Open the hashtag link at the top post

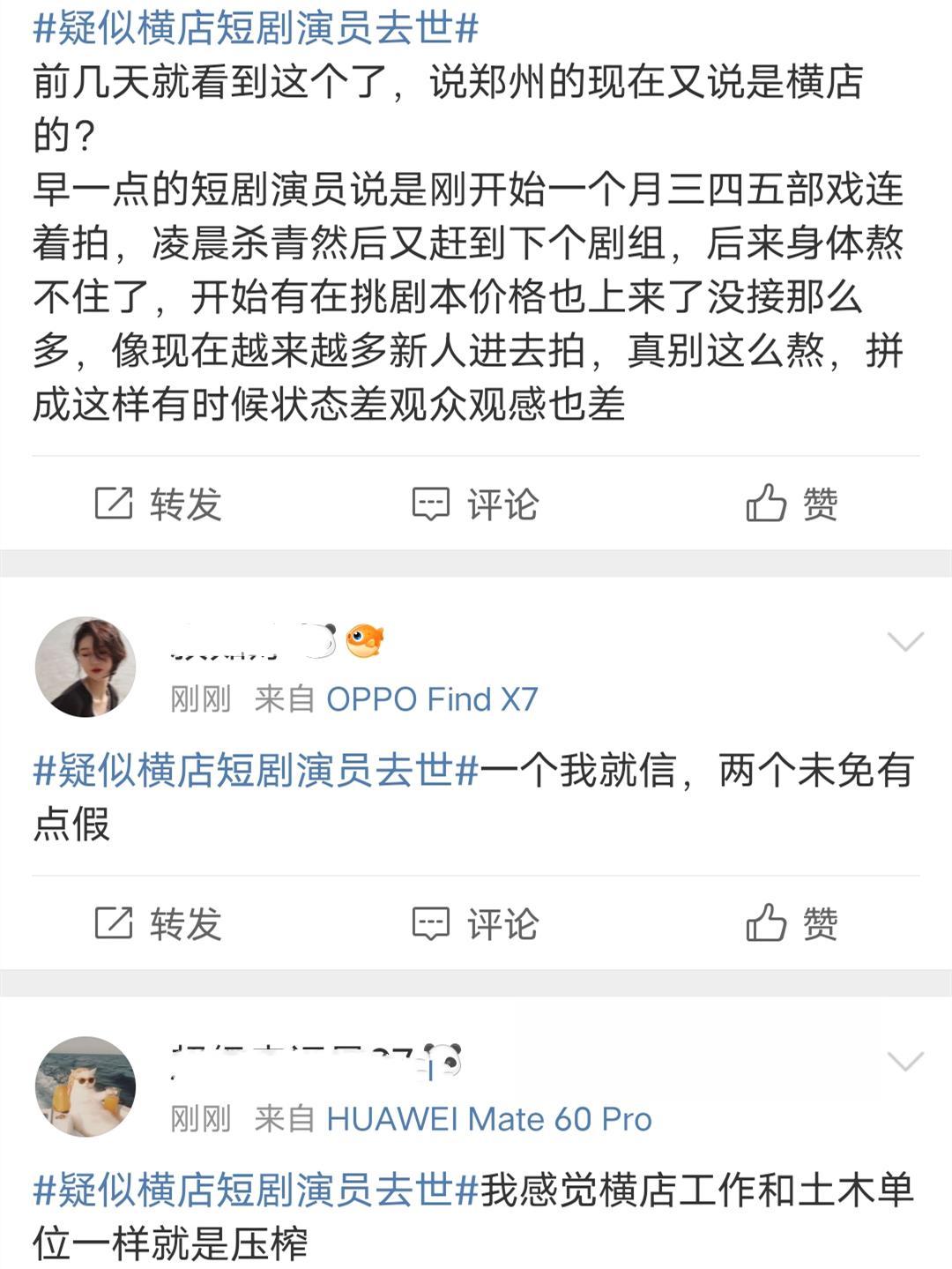(x=256, y=28)
